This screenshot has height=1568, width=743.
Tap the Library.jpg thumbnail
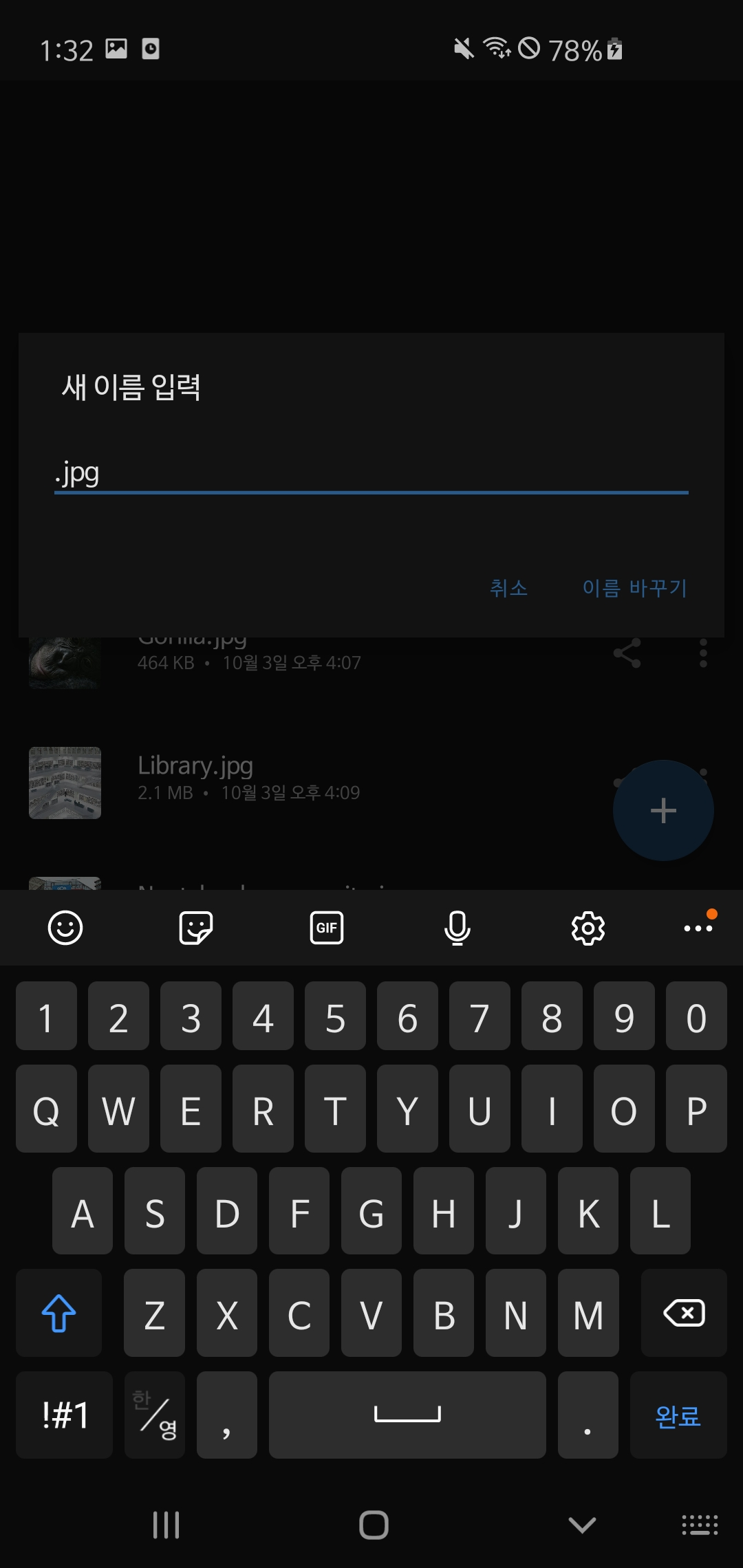point(65,782)
